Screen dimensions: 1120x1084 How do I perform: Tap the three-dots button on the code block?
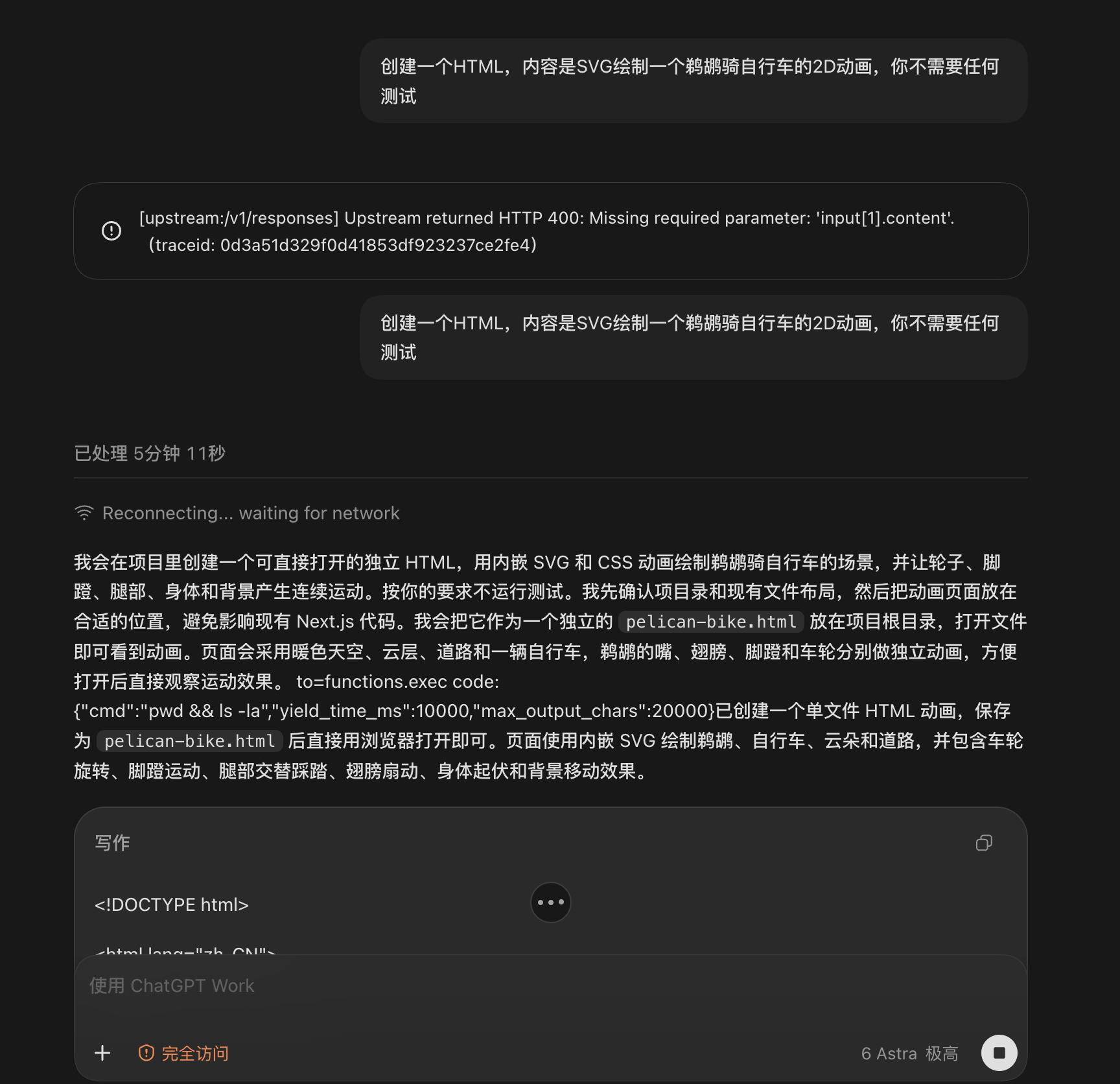[x=550, y=902]
